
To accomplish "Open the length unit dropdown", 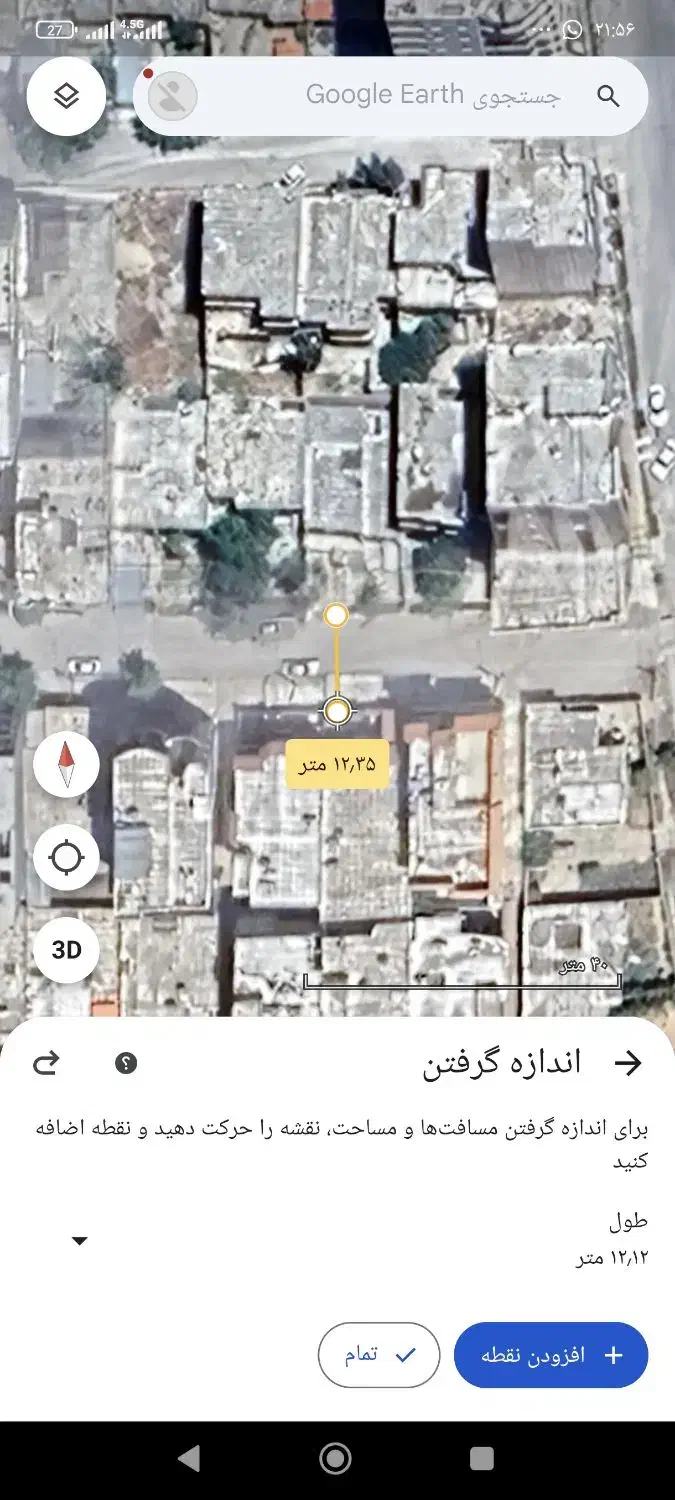I will pos(80,1241).
